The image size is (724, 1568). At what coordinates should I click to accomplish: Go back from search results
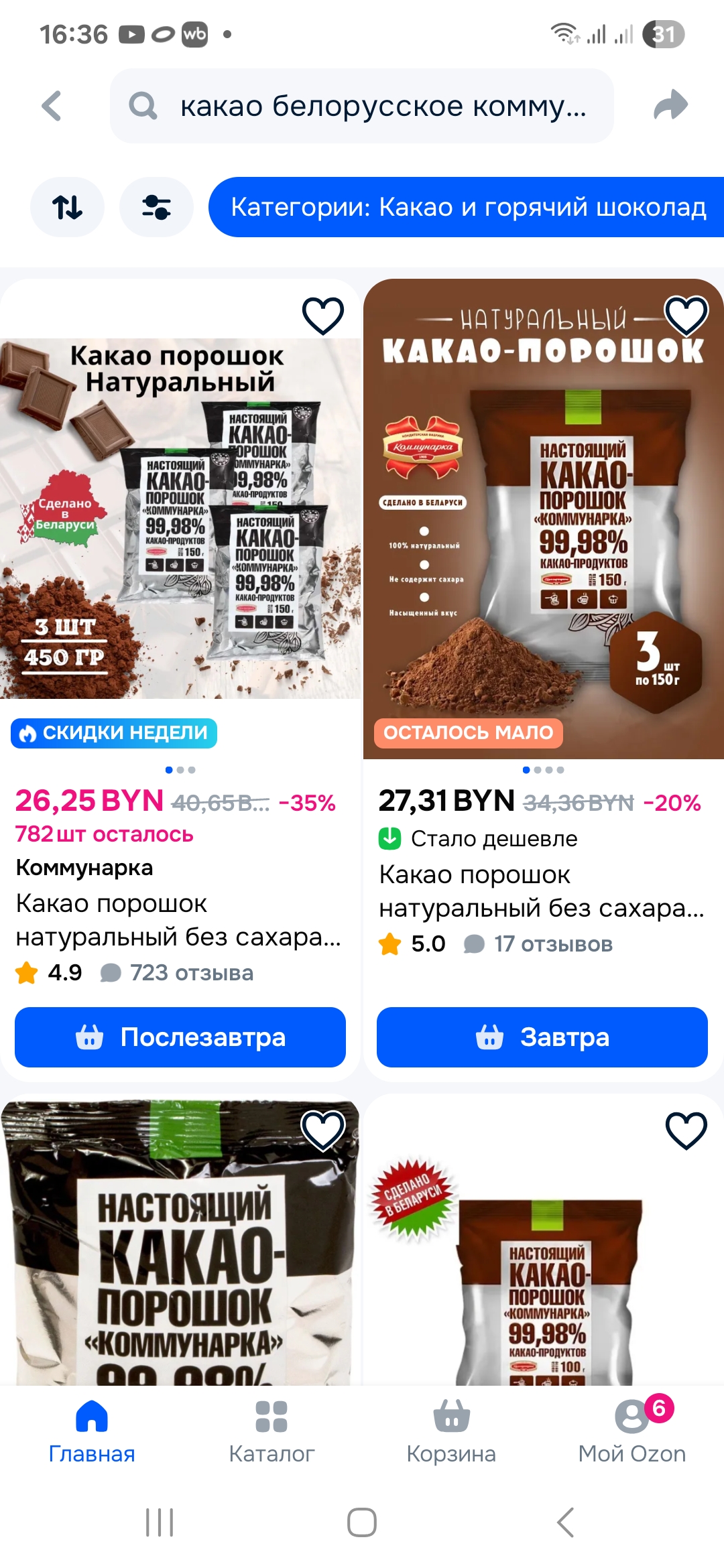52,106
